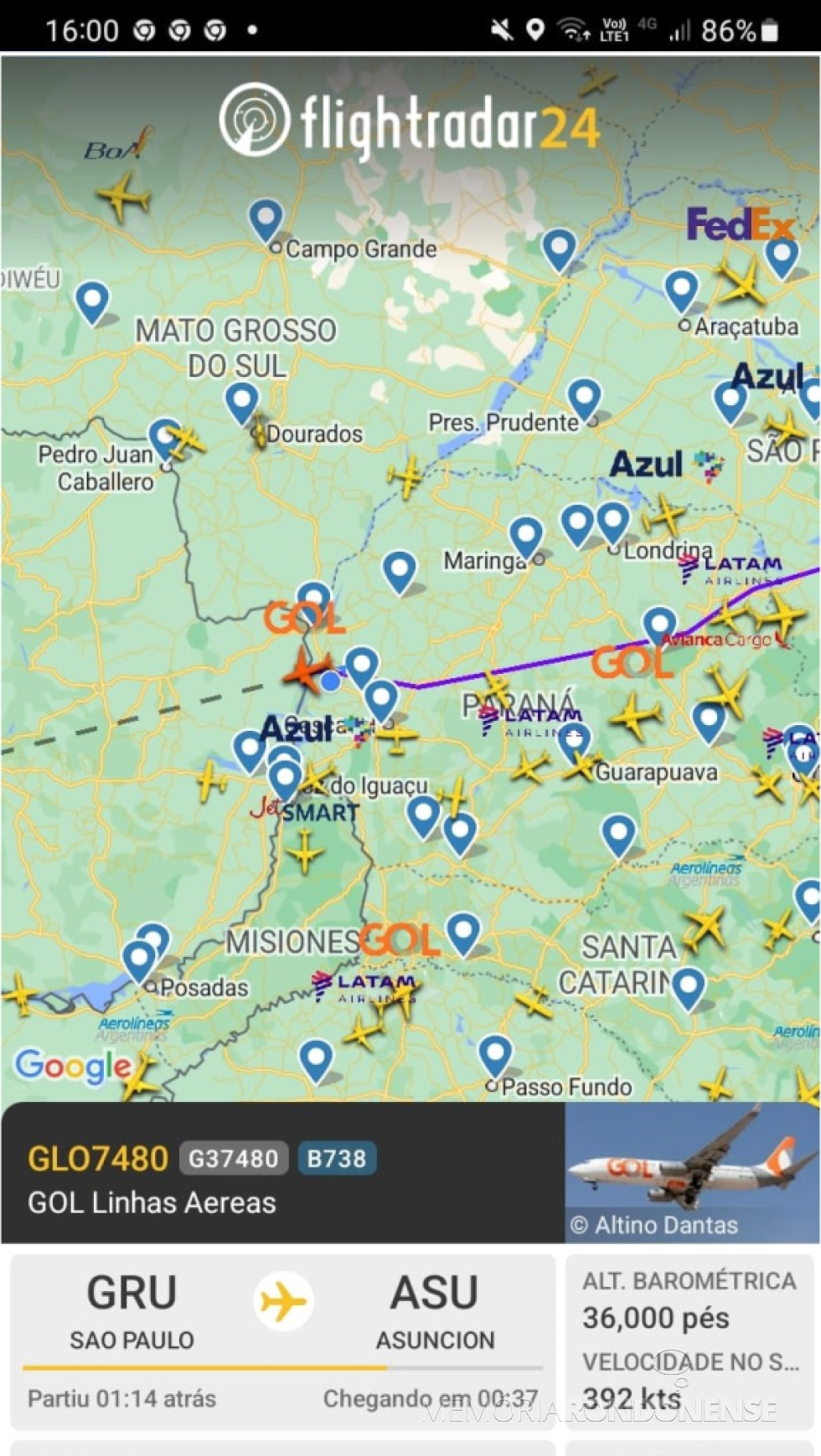Open the GOL aircraft photo by Altino Dantas

point(692,1171)
